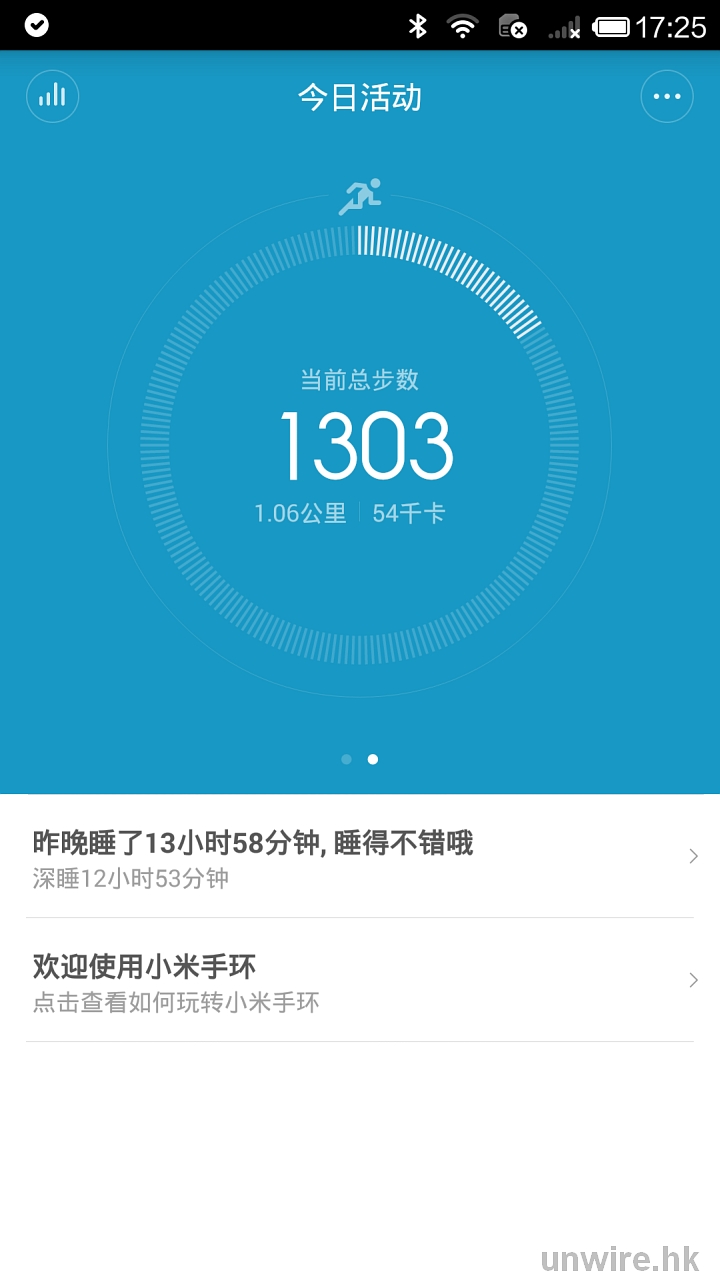Screen dimensions: 720x1280
Task: Open the Mi Band welcome guide row
Action: click(x=360, y=981)
